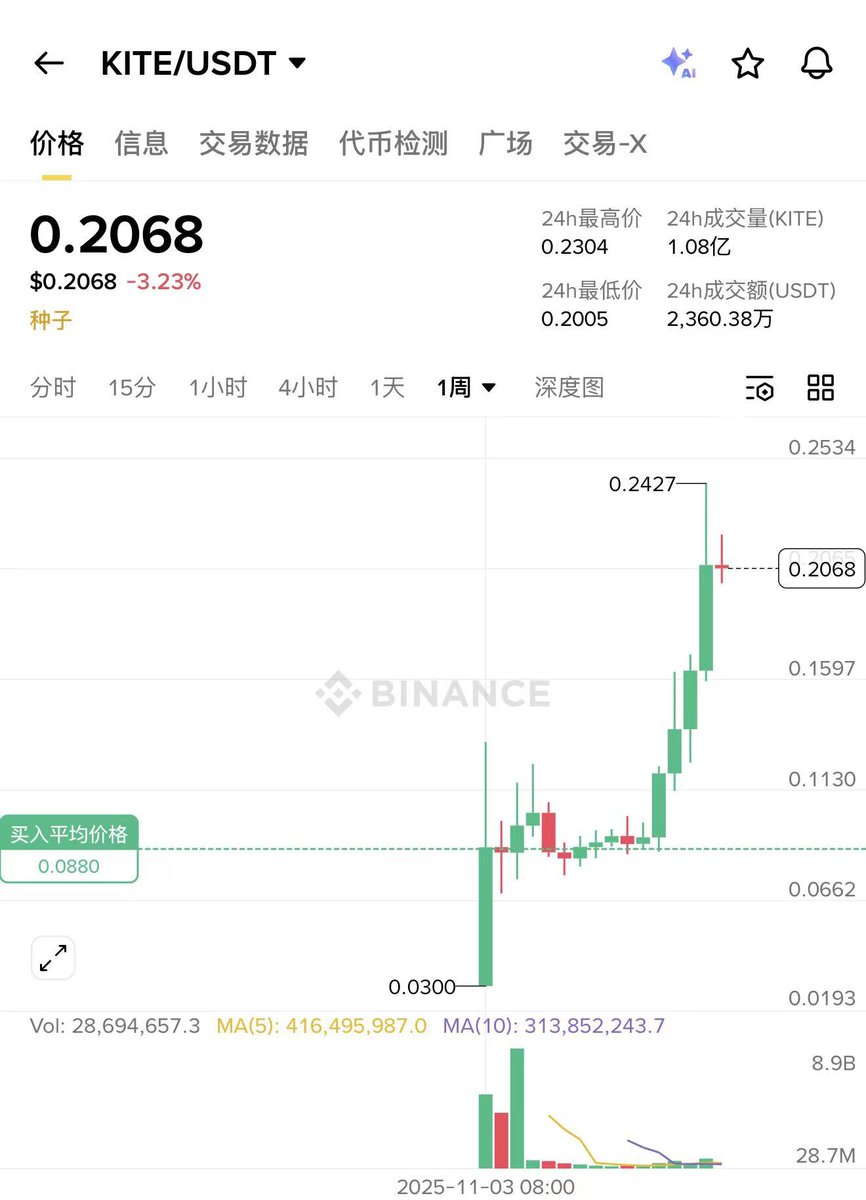Open the 交易数据 tab

coord(253,144)
